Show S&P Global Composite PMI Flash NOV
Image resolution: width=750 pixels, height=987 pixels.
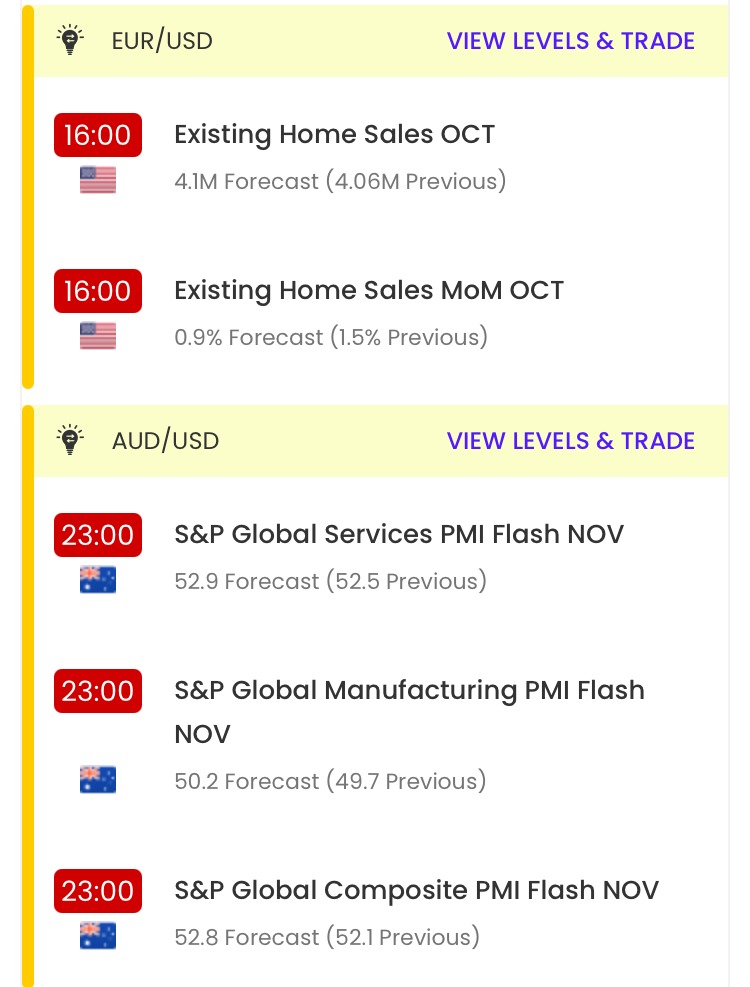(416, 891)
